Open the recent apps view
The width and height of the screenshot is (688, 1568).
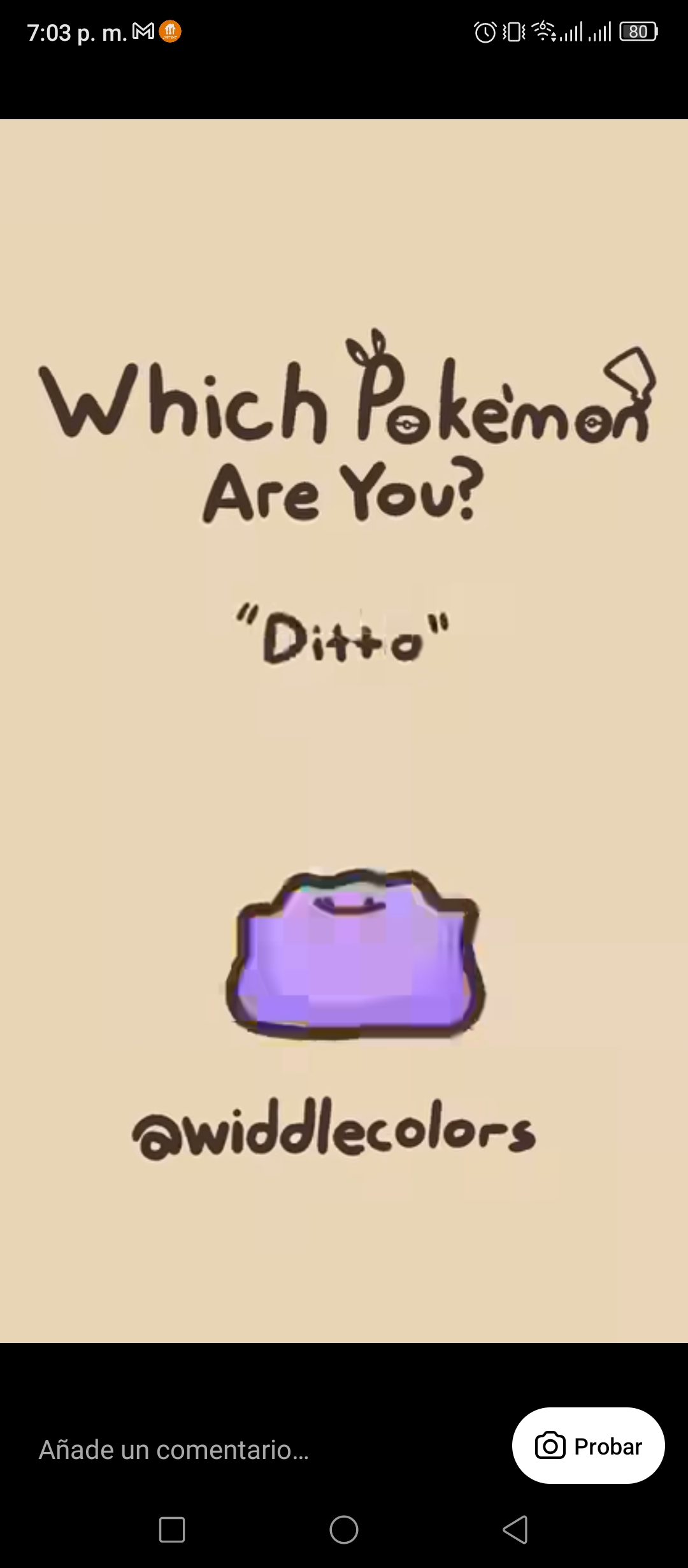(172, 1530)
